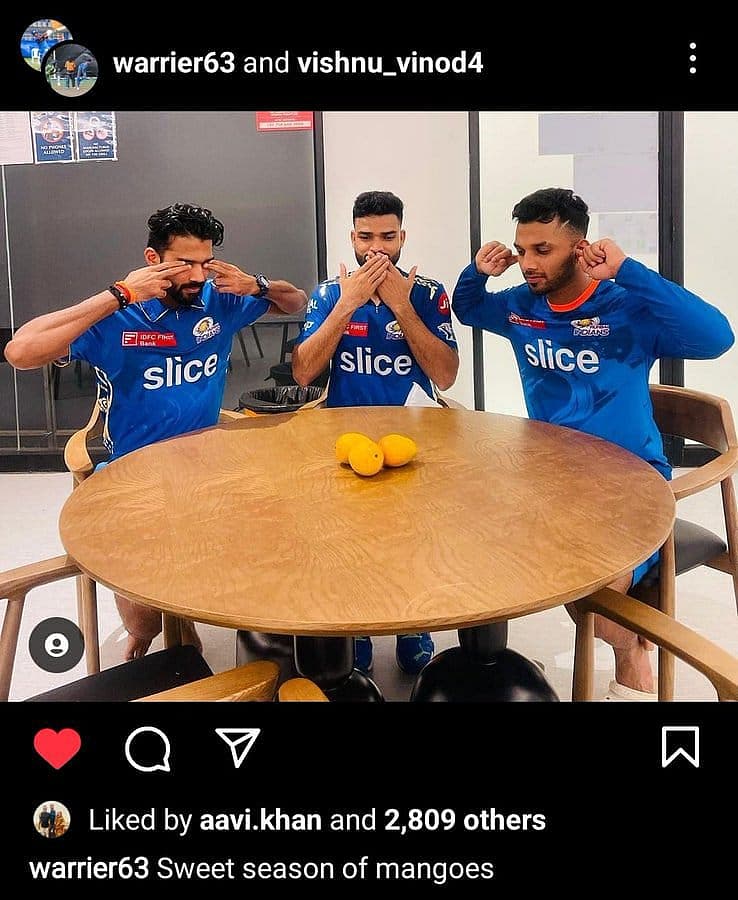This screenshot has height=900, width=738.
Task: Open the comments bubble icon
Action: pos(147,748)
